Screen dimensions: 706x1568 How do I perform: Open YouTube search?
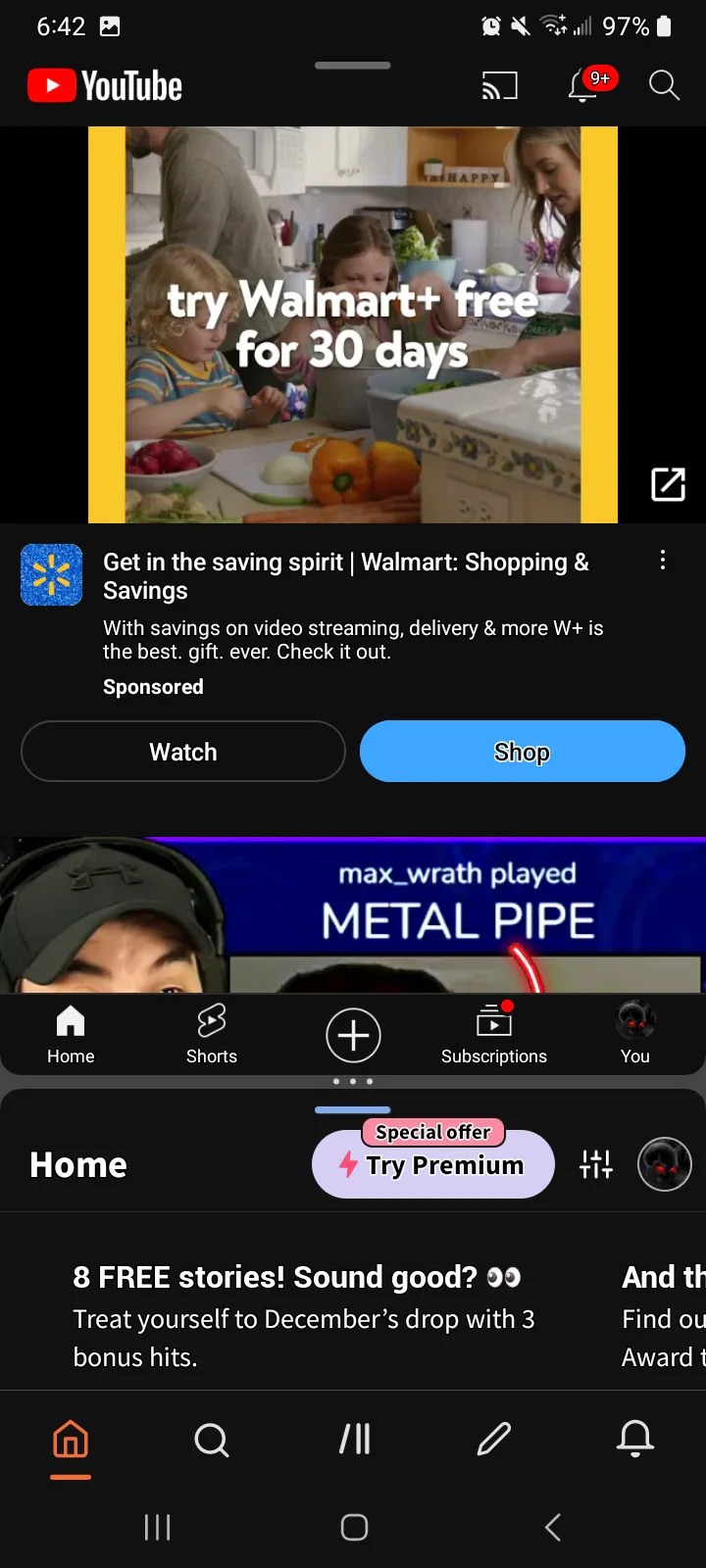point(664,86)
